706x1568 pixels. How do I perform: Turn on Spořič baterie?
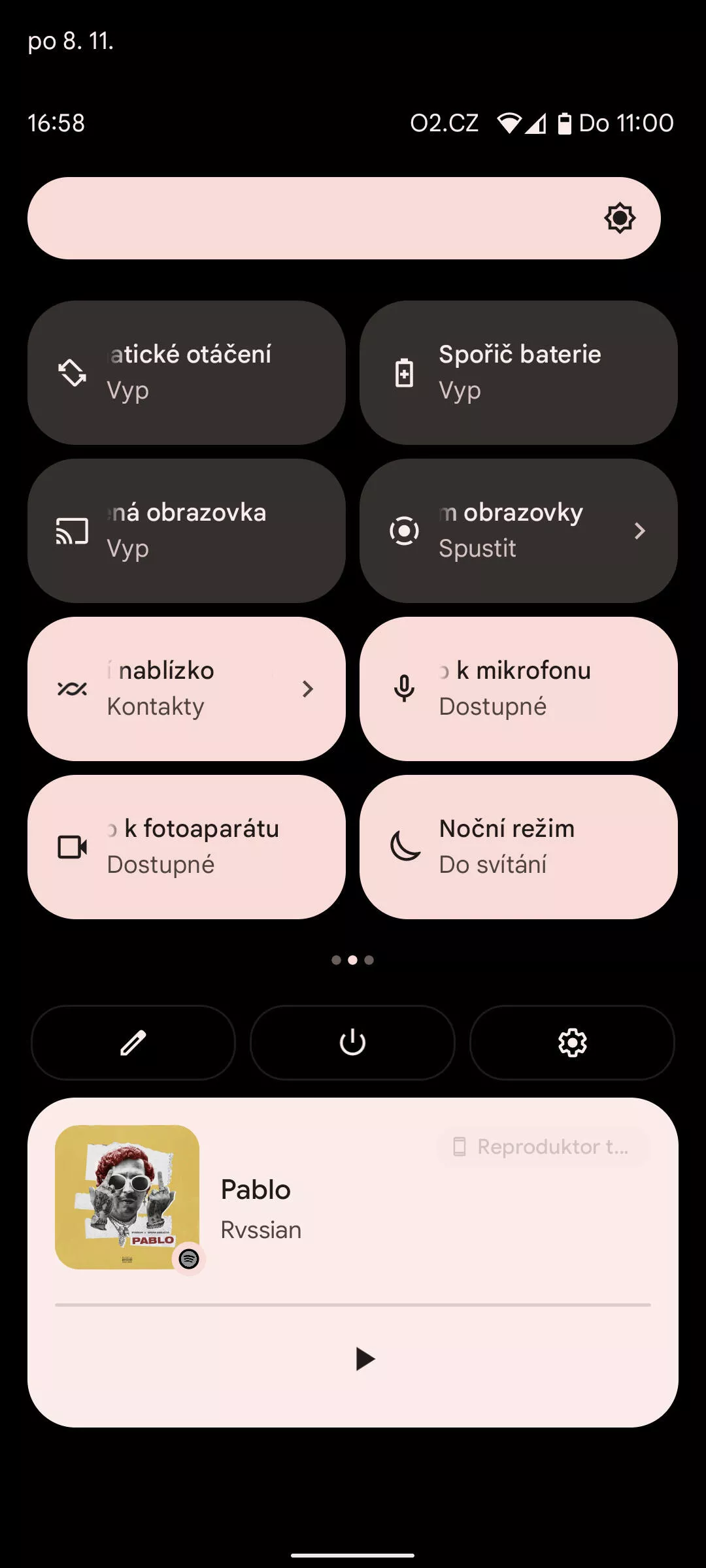coord(518,372)
